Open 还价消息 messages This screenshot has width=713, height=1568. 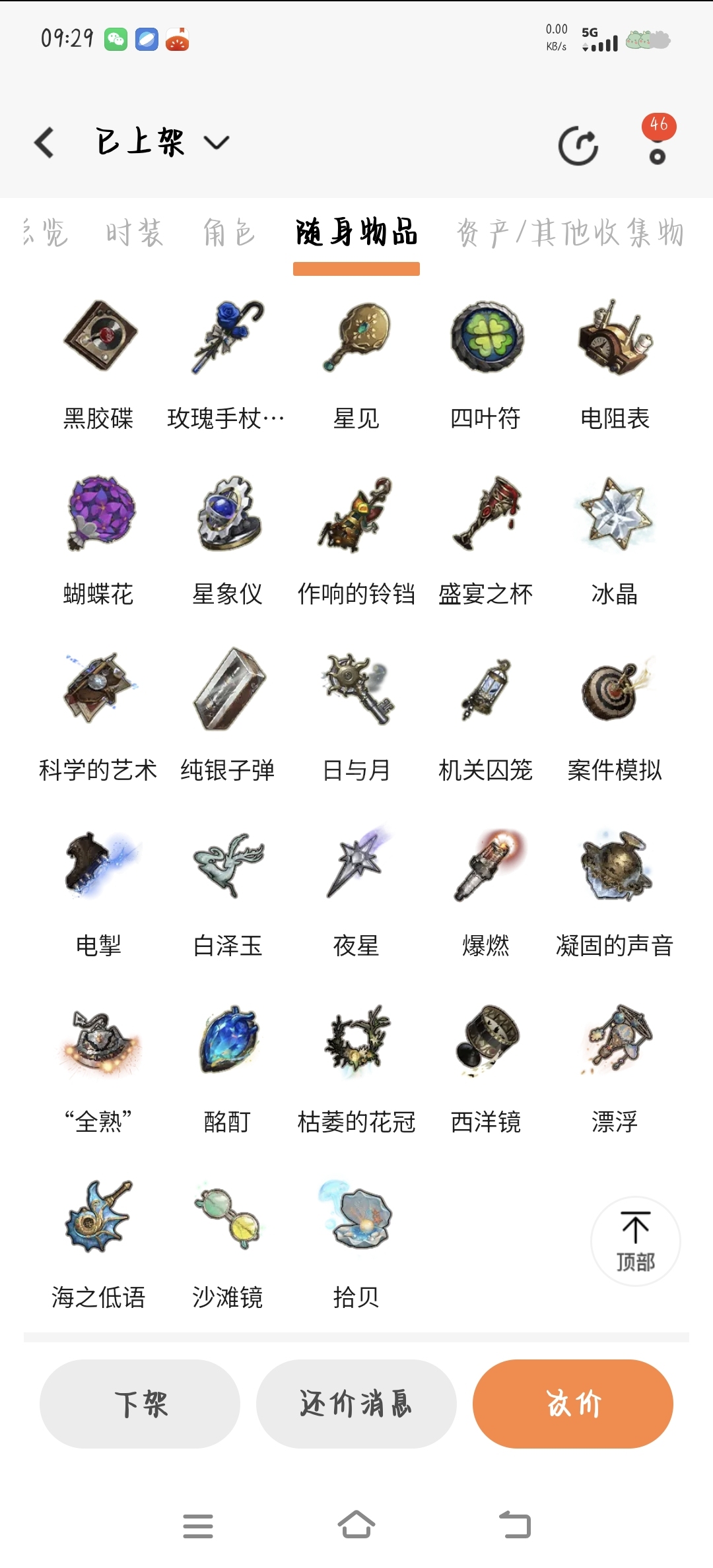point(356,1404)
